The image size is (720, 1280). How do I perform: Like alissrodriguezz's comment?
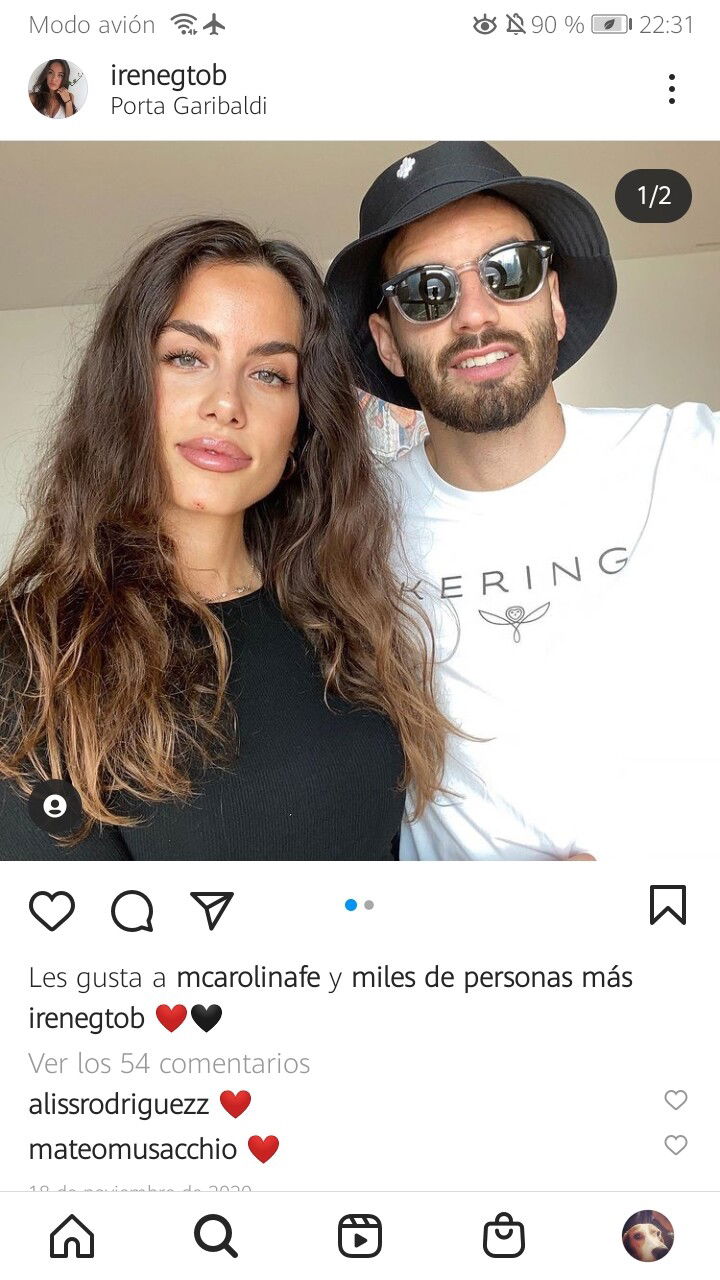click(676, 1100)
